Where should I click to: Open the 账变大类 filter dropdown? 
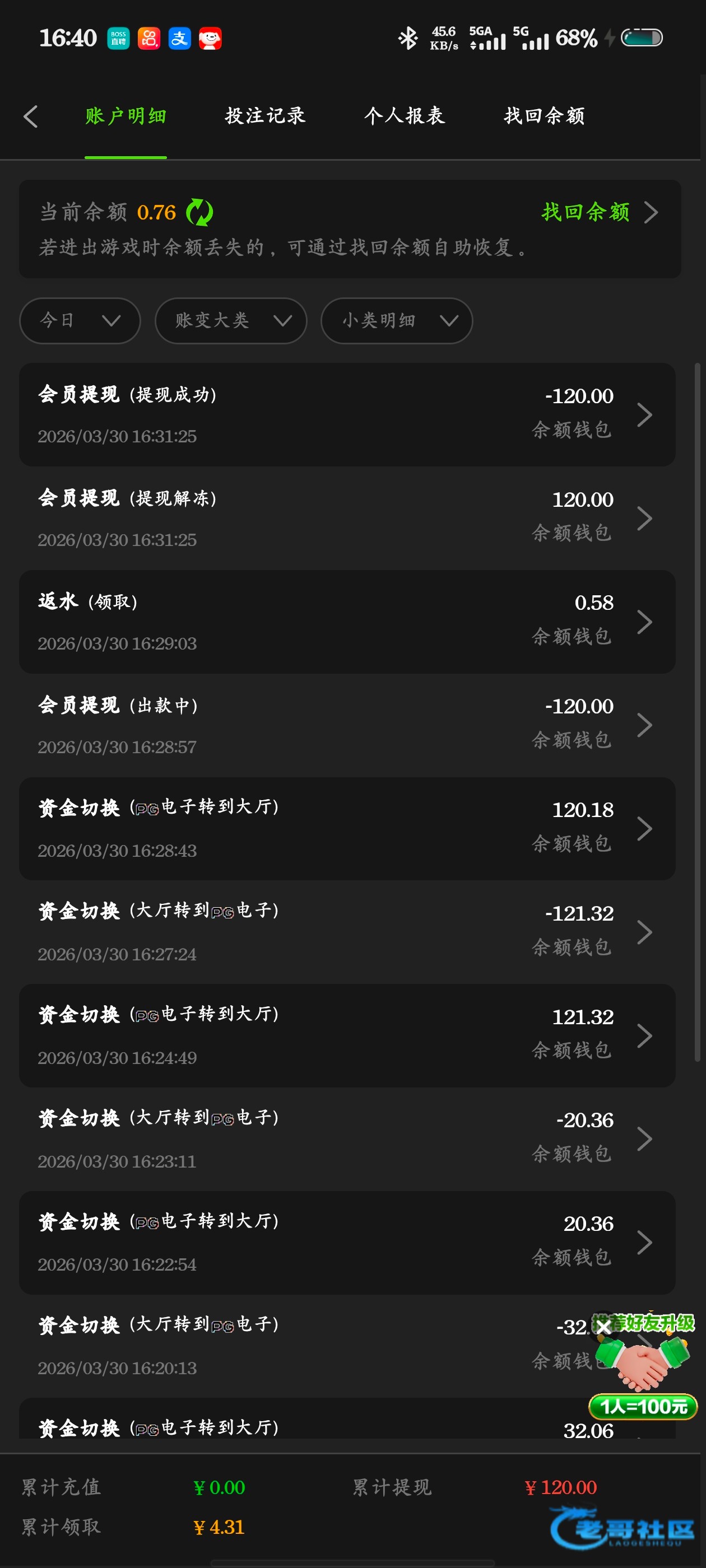(x=231, y=320)
